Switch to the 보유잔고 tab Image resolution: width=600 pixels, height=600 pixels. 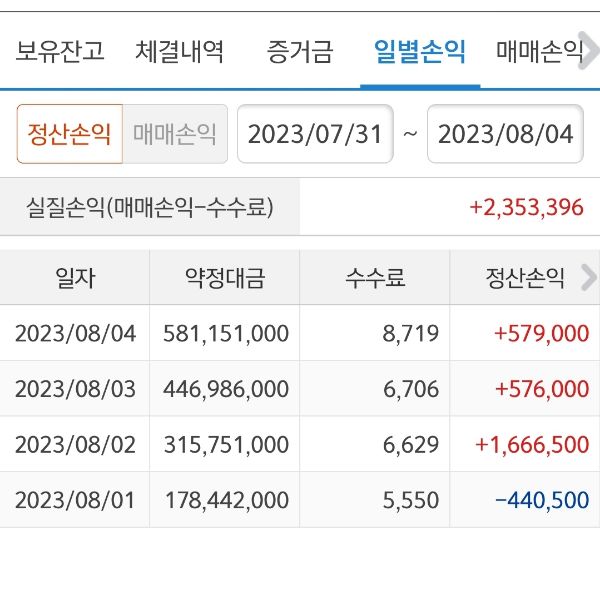[60, 51]
